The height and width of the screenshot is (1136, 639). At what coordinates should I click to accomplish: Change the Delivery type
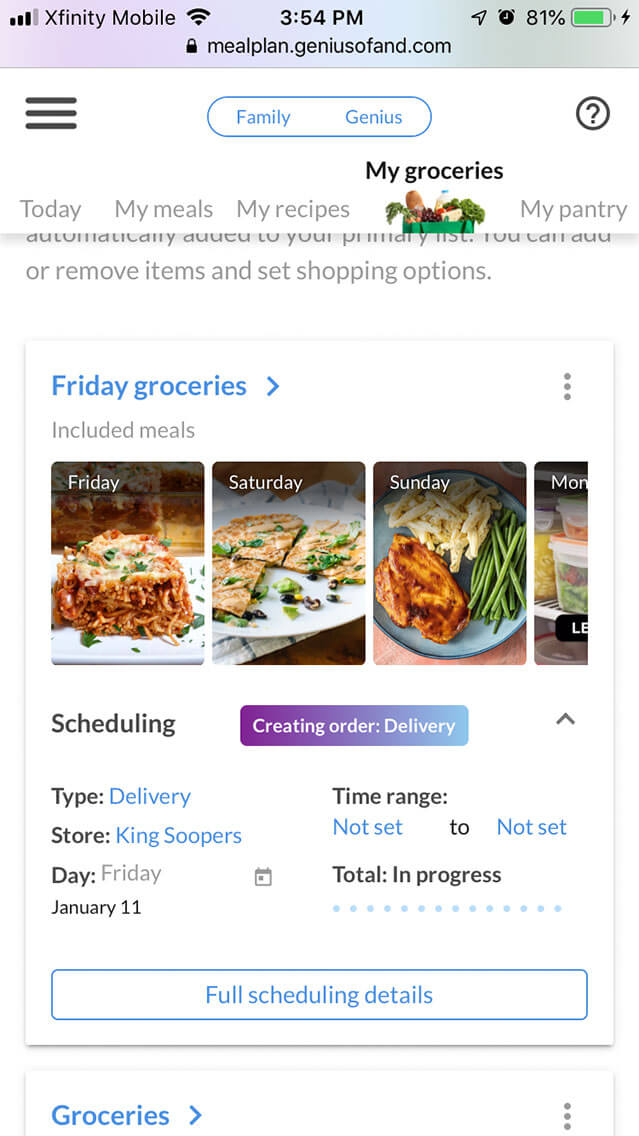150,797
